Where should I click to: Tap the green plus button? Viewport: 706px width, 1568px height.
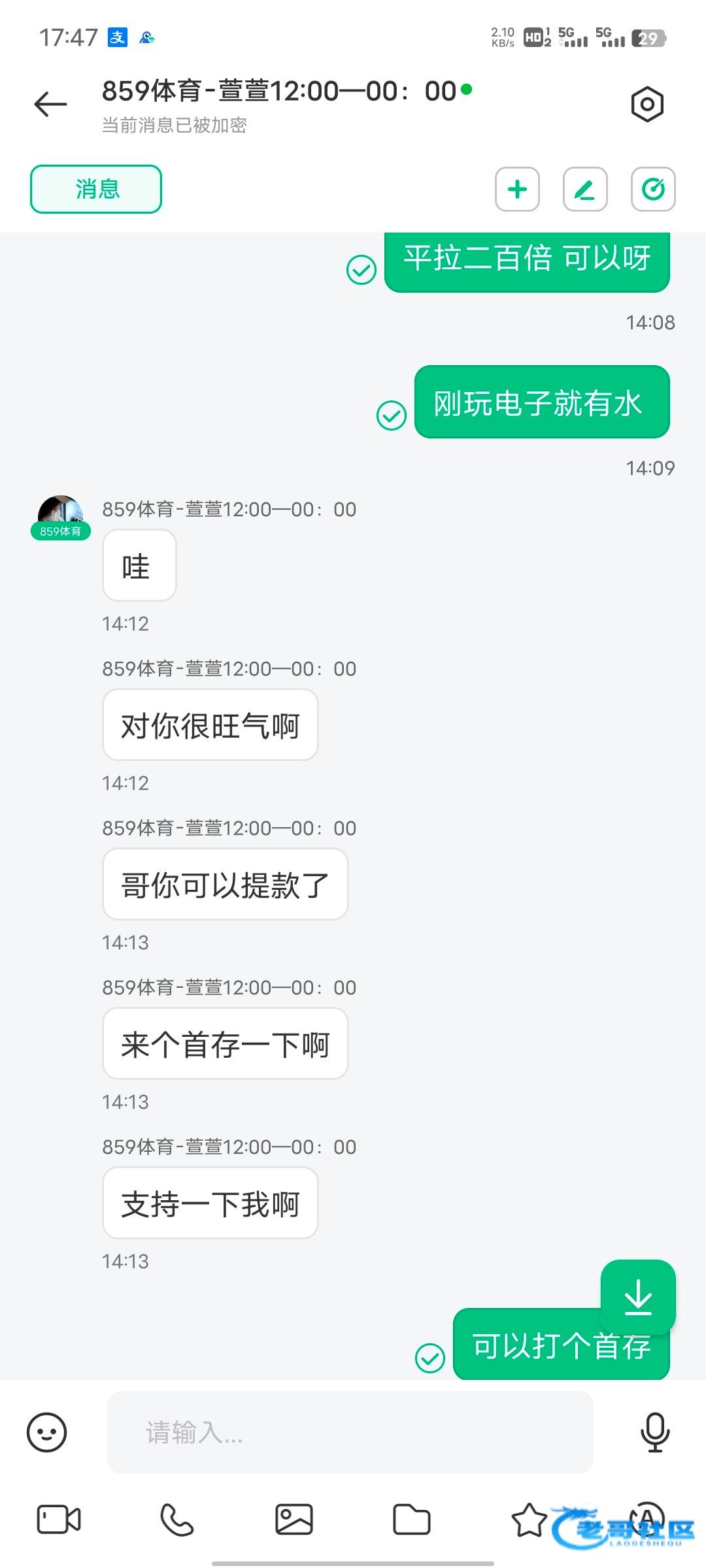(x=517, y=189)
